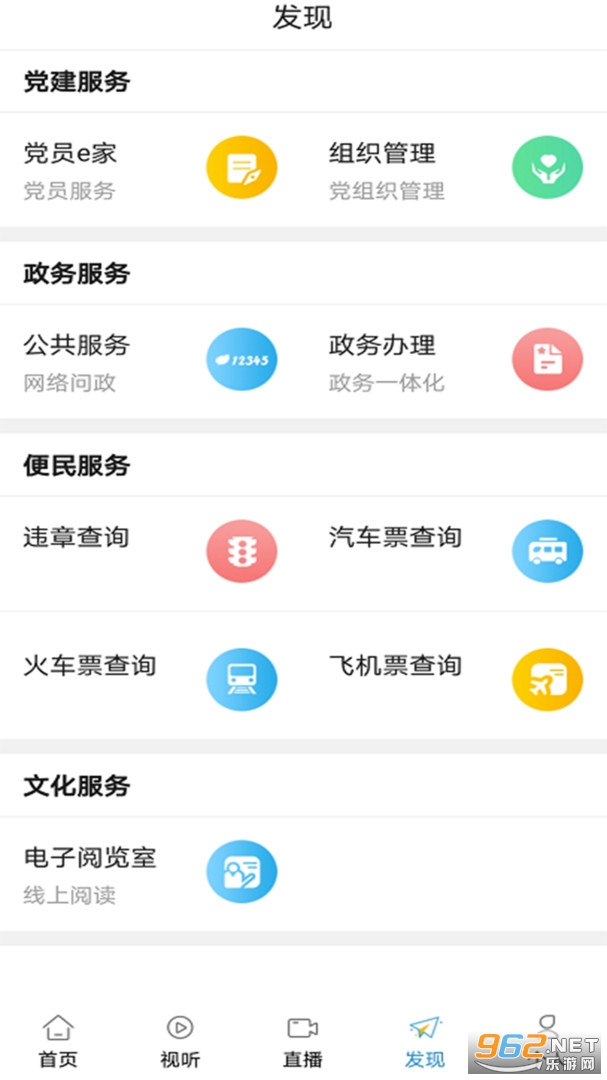This screenshot has width=607, height=1080.
Task: Open 党员e家 party member service
Action: pos(152,169)
